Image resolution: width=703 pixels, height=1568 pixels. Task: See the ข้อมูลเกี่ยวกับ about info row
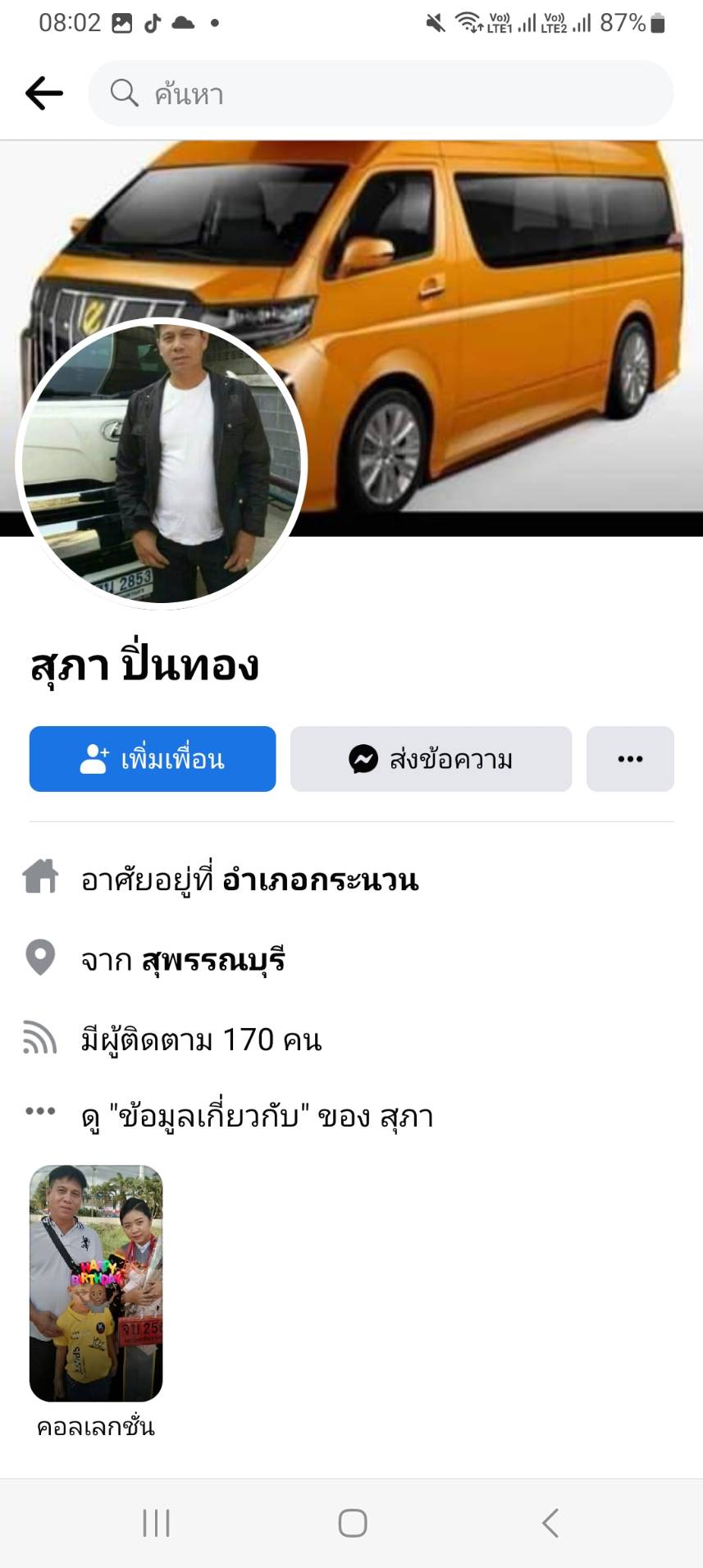(257, 1117)
